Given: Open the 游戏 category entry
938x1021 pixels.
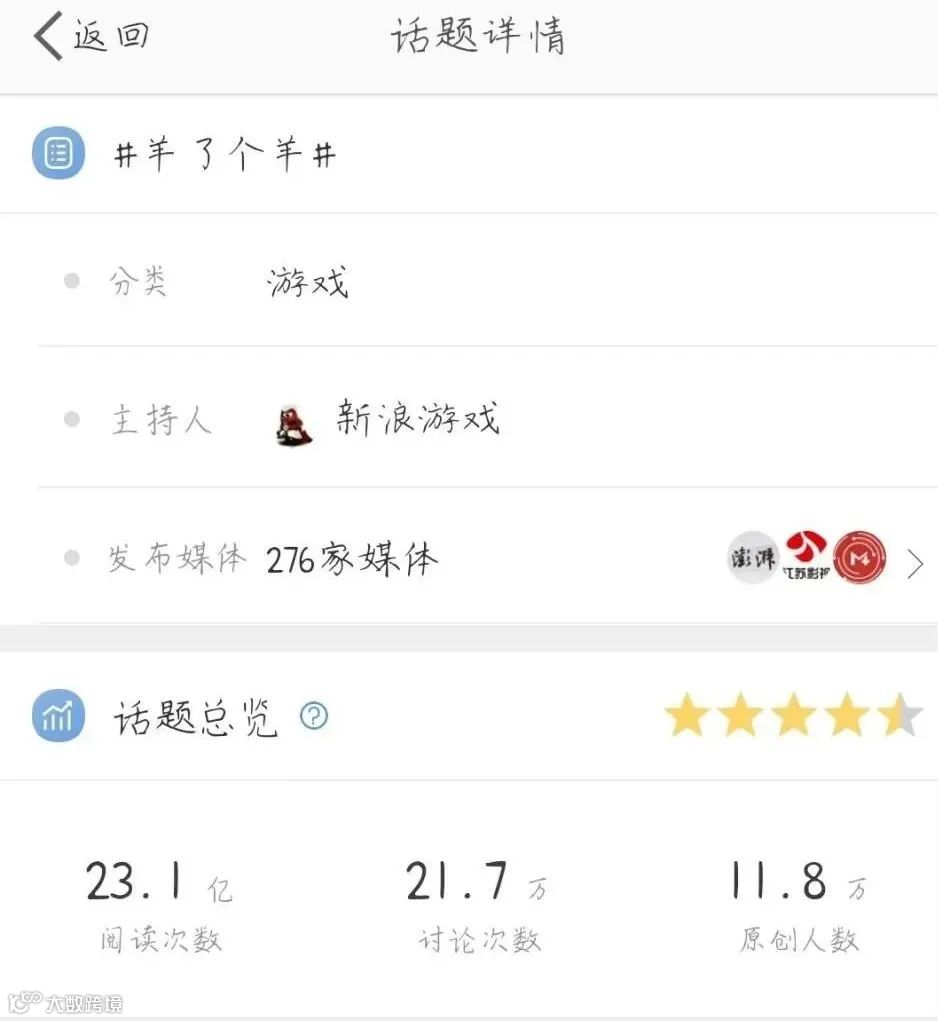Looking at the screenshot, I should coord(307,283).
